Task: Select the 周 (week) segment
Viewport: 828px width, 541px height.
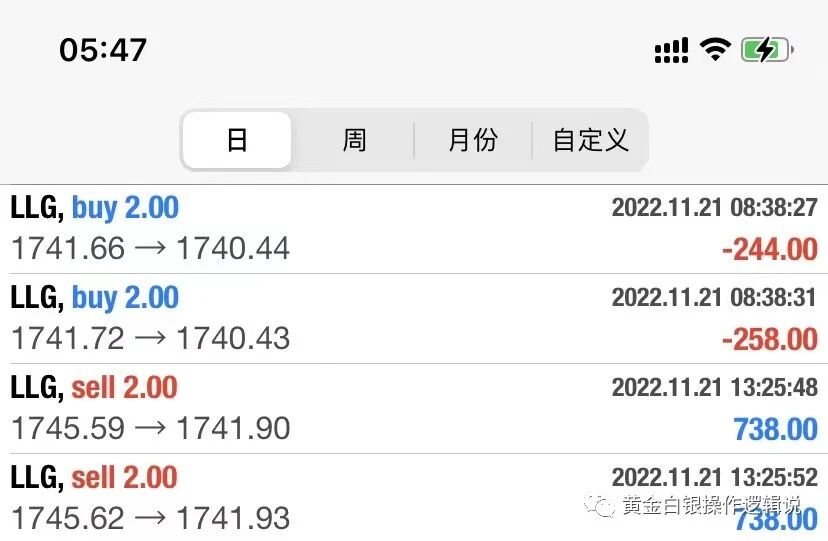Action: [x=354, y=140]
